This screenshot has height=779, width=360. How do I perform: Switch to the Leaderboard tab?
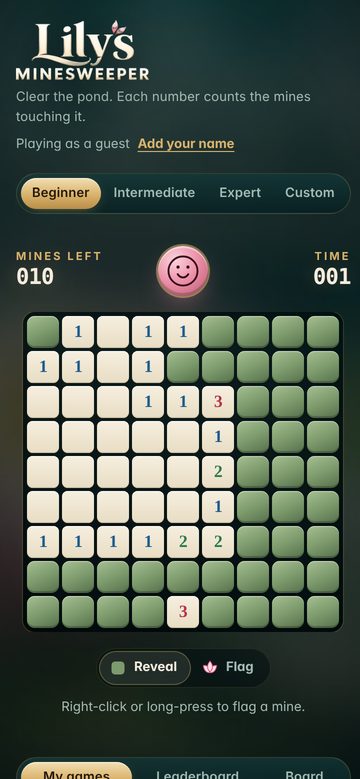[x=197, y=773]
